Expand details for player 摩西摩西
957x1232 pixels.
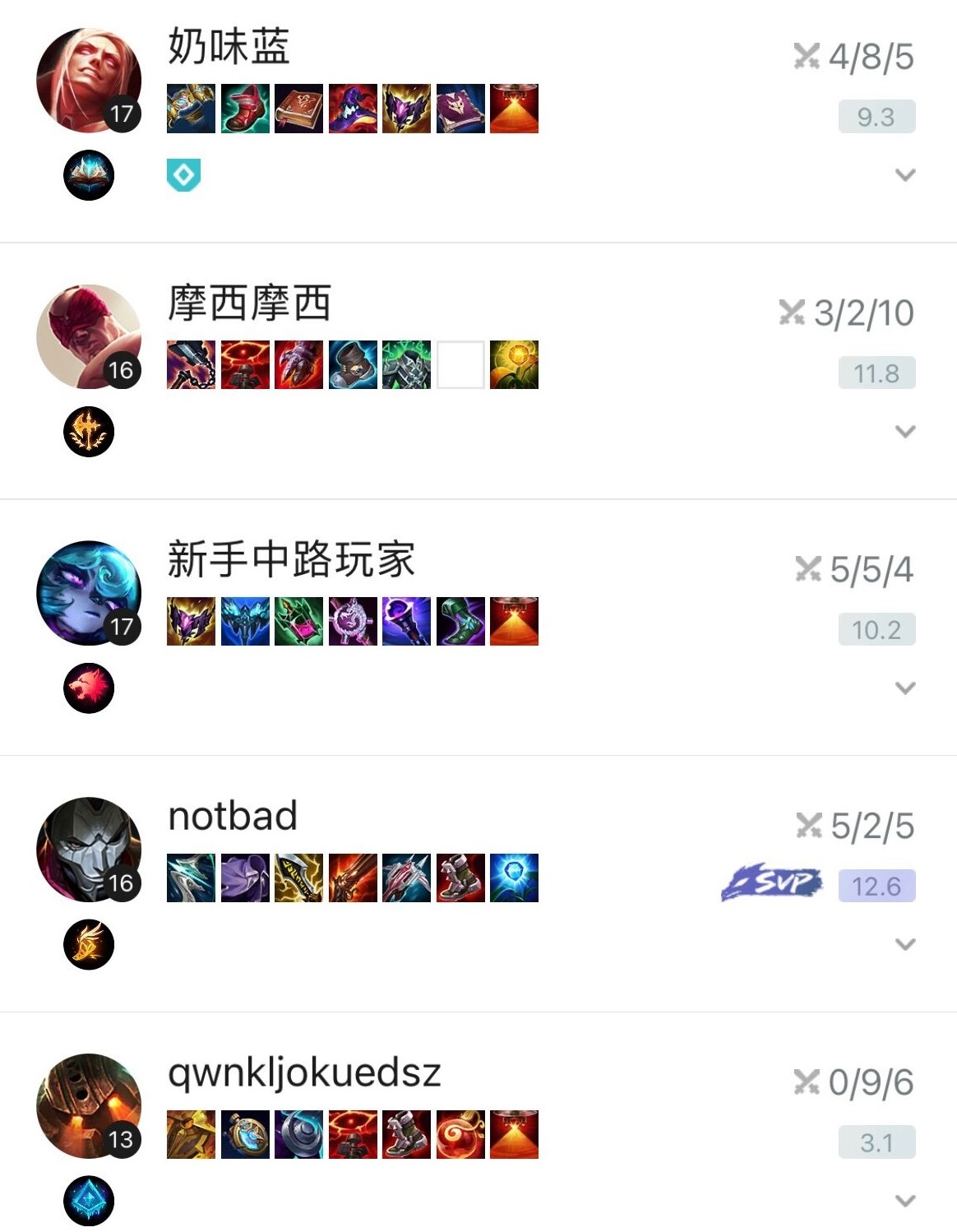(904, 432)
